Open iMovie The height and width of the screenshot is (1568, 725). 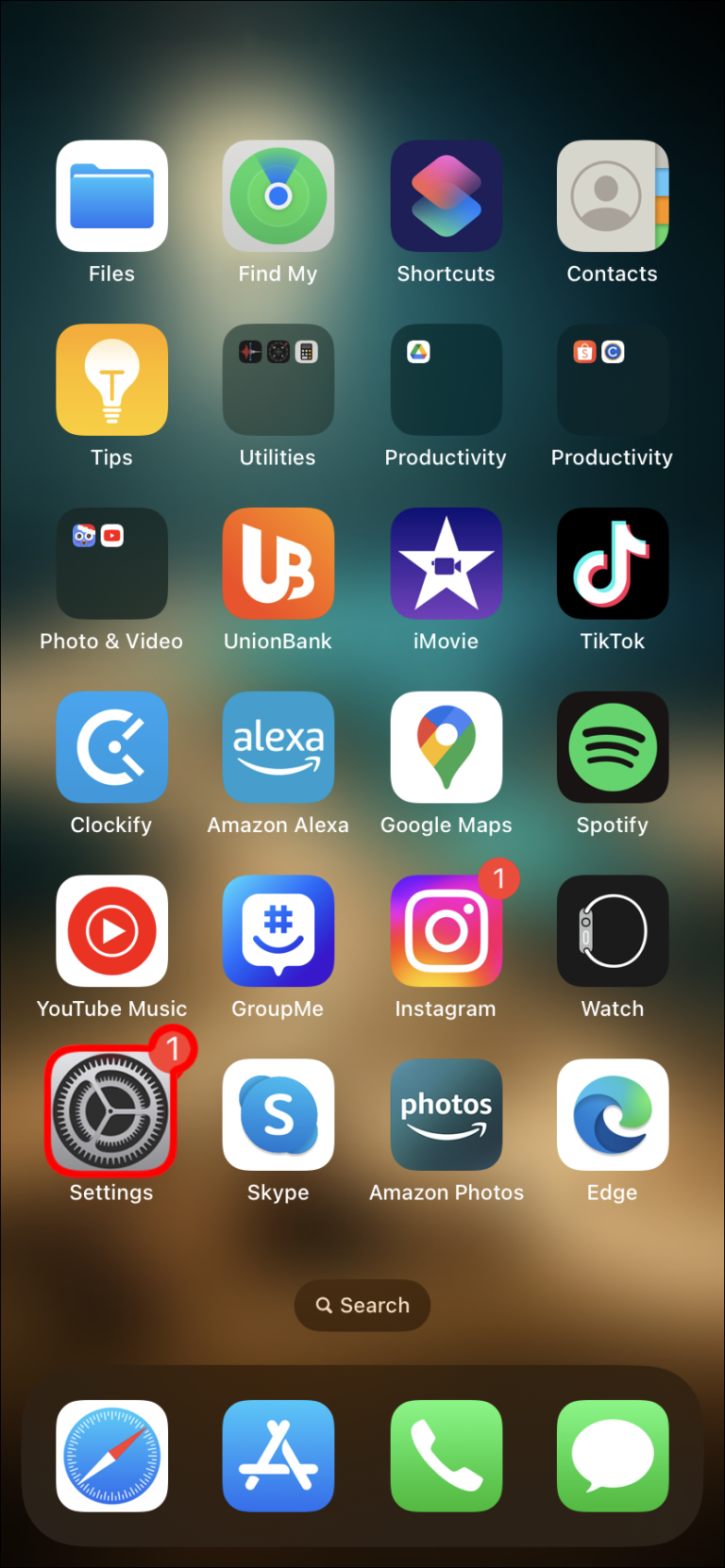pos(446,563)
